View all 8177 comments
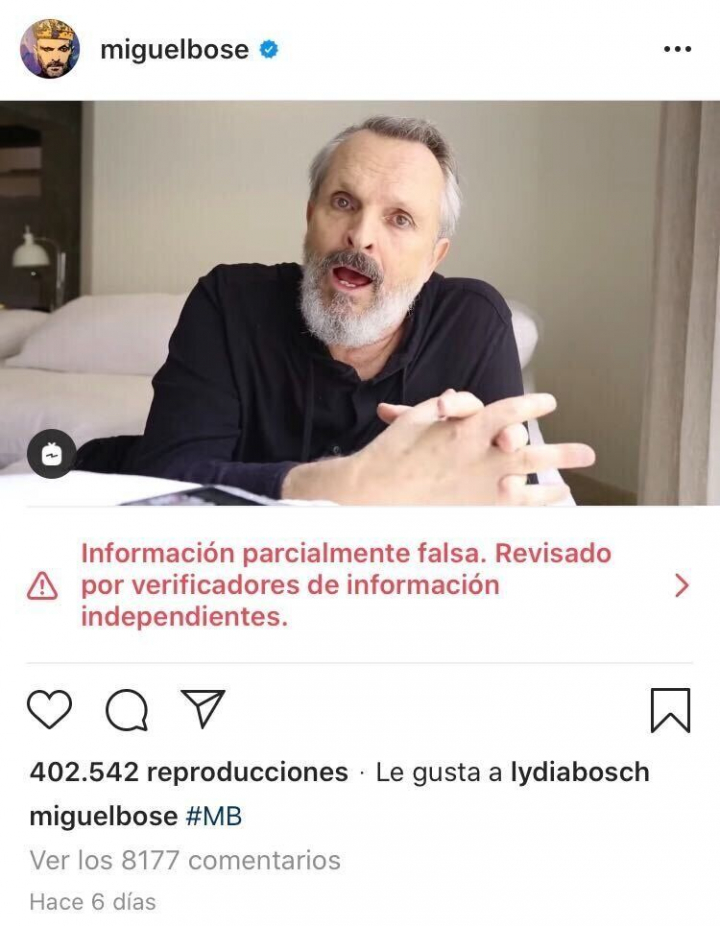 185,860
